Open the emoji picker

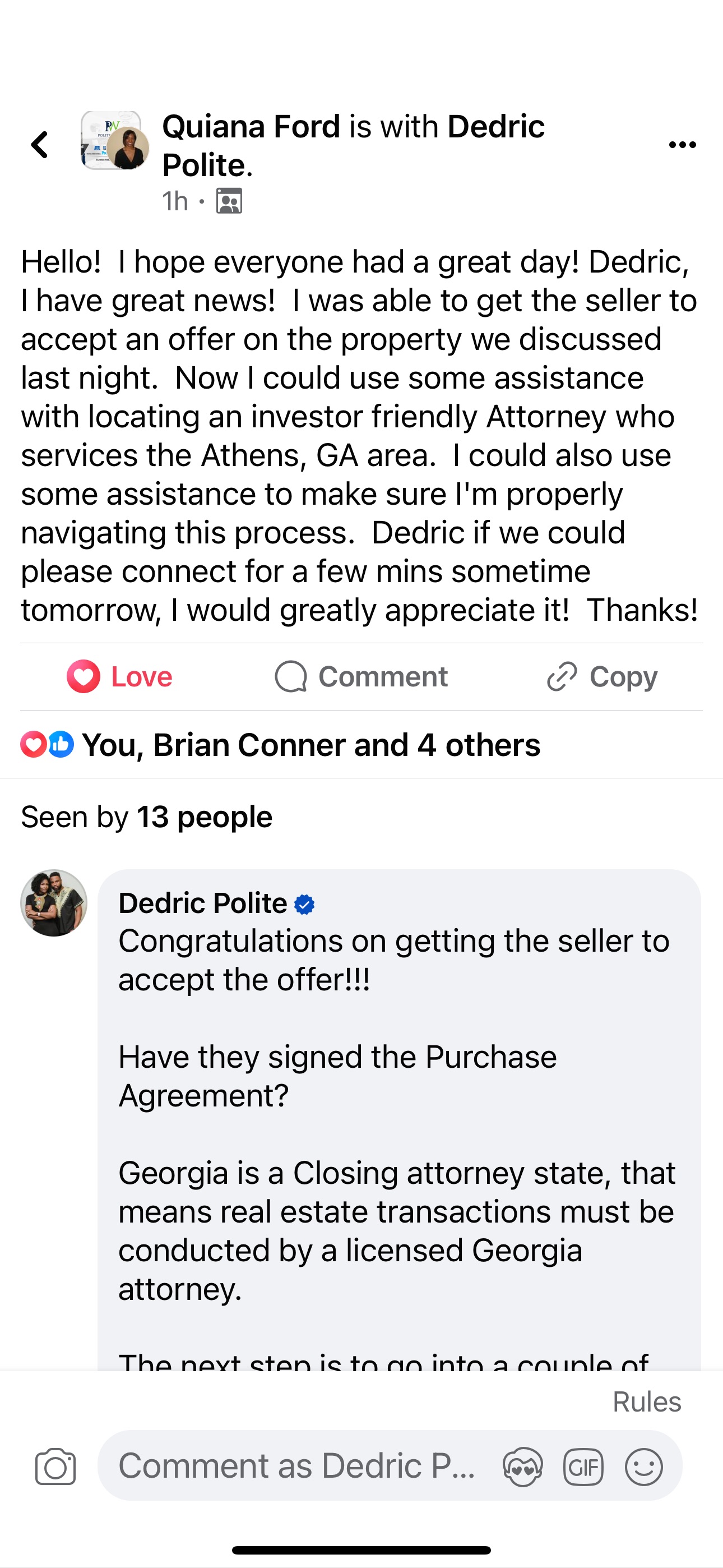click(x=644, y=1467)
